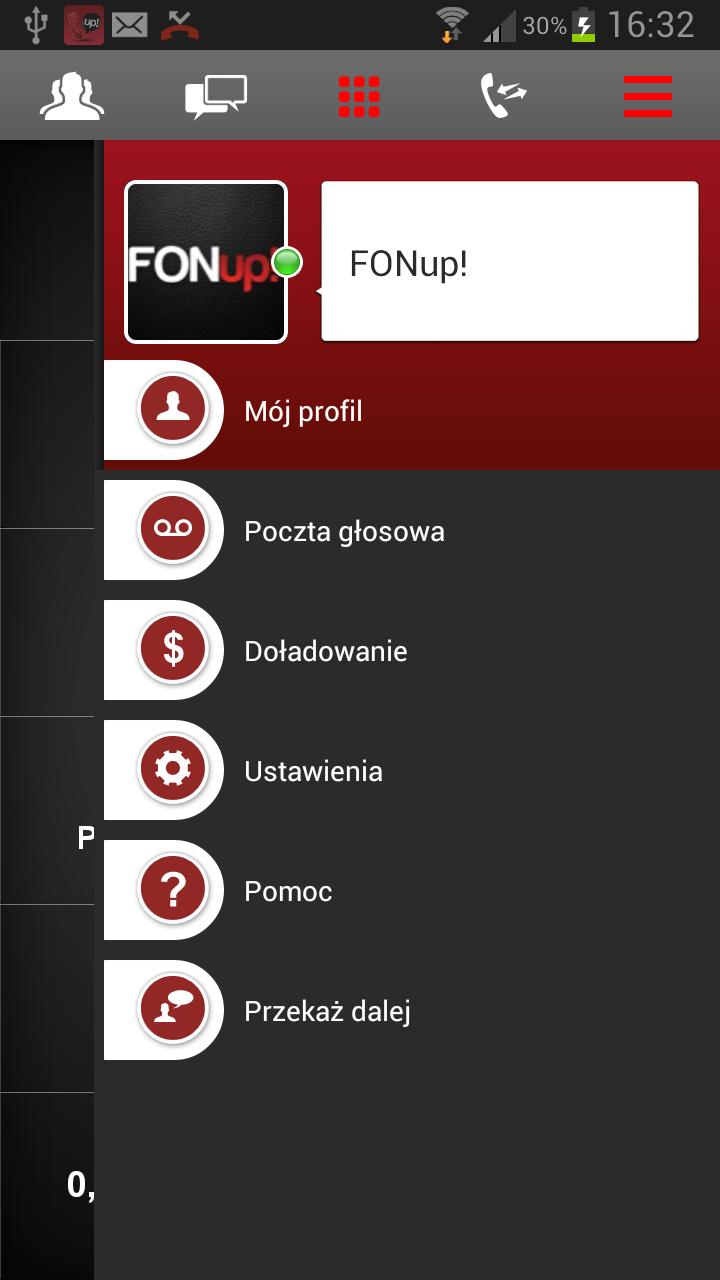Viewport: 720px width, 1280px height.
Task: Tap the green online status dot
Action: (x=287, y=262)
